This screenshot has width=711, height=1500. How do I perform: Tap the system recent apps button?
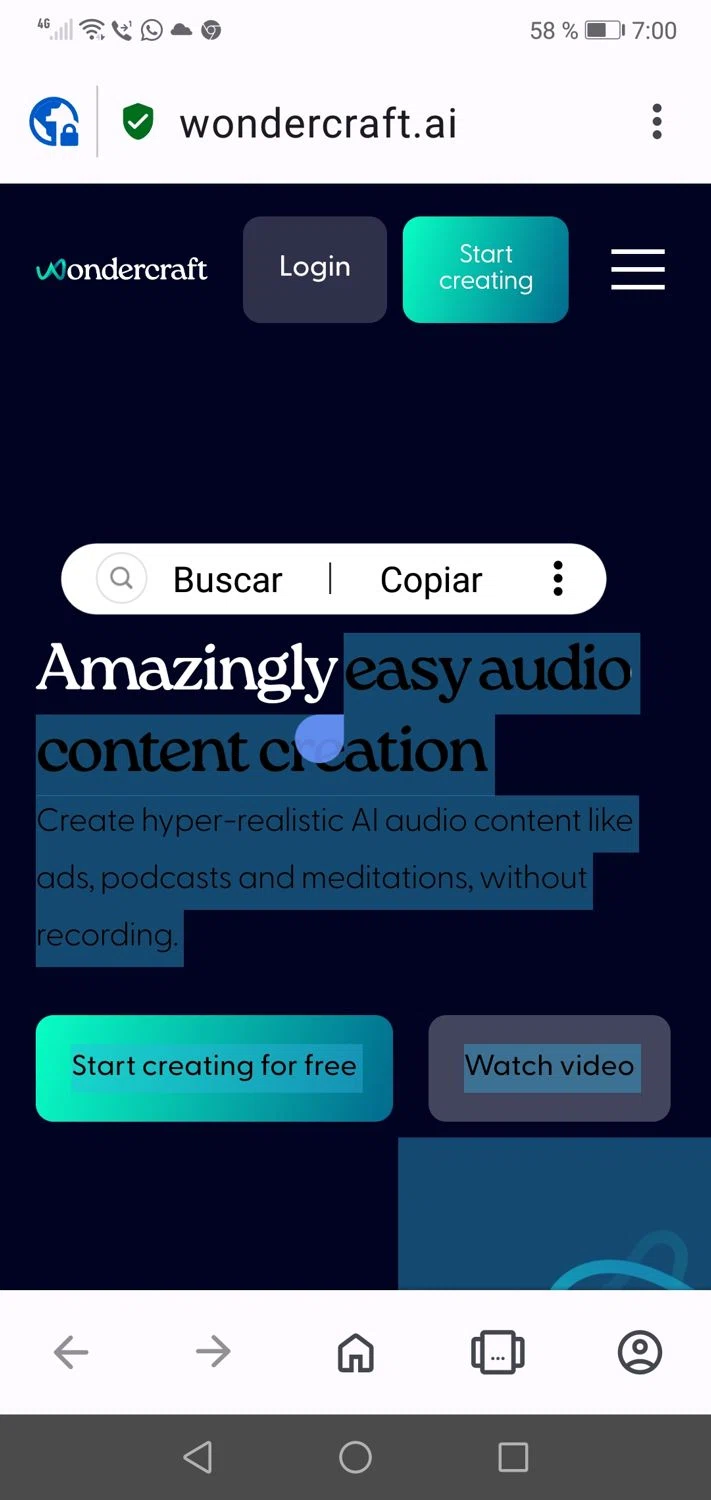(513, 1457)
